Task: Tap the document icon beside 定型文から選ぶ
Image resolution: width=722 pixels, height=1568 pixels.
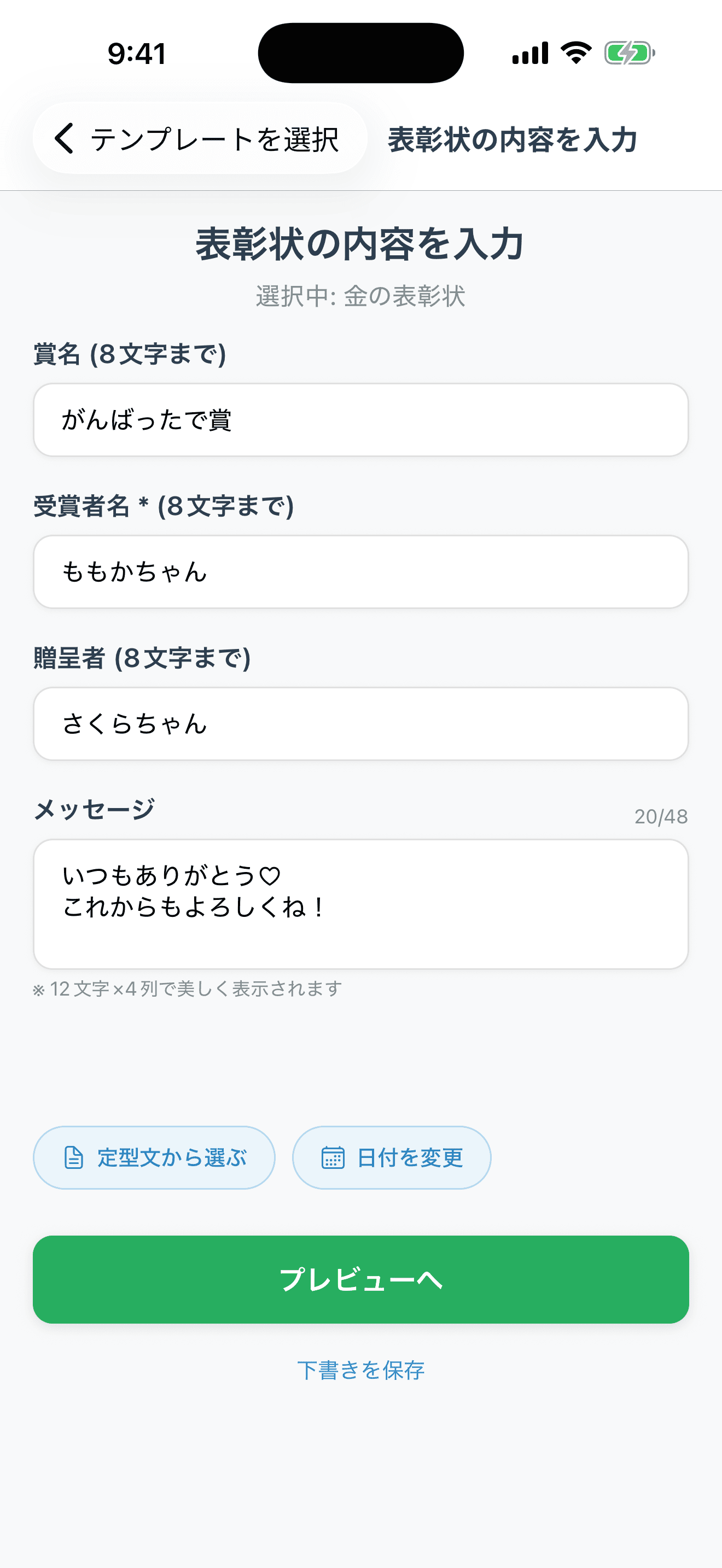Action: click(x=73, y=1156)
